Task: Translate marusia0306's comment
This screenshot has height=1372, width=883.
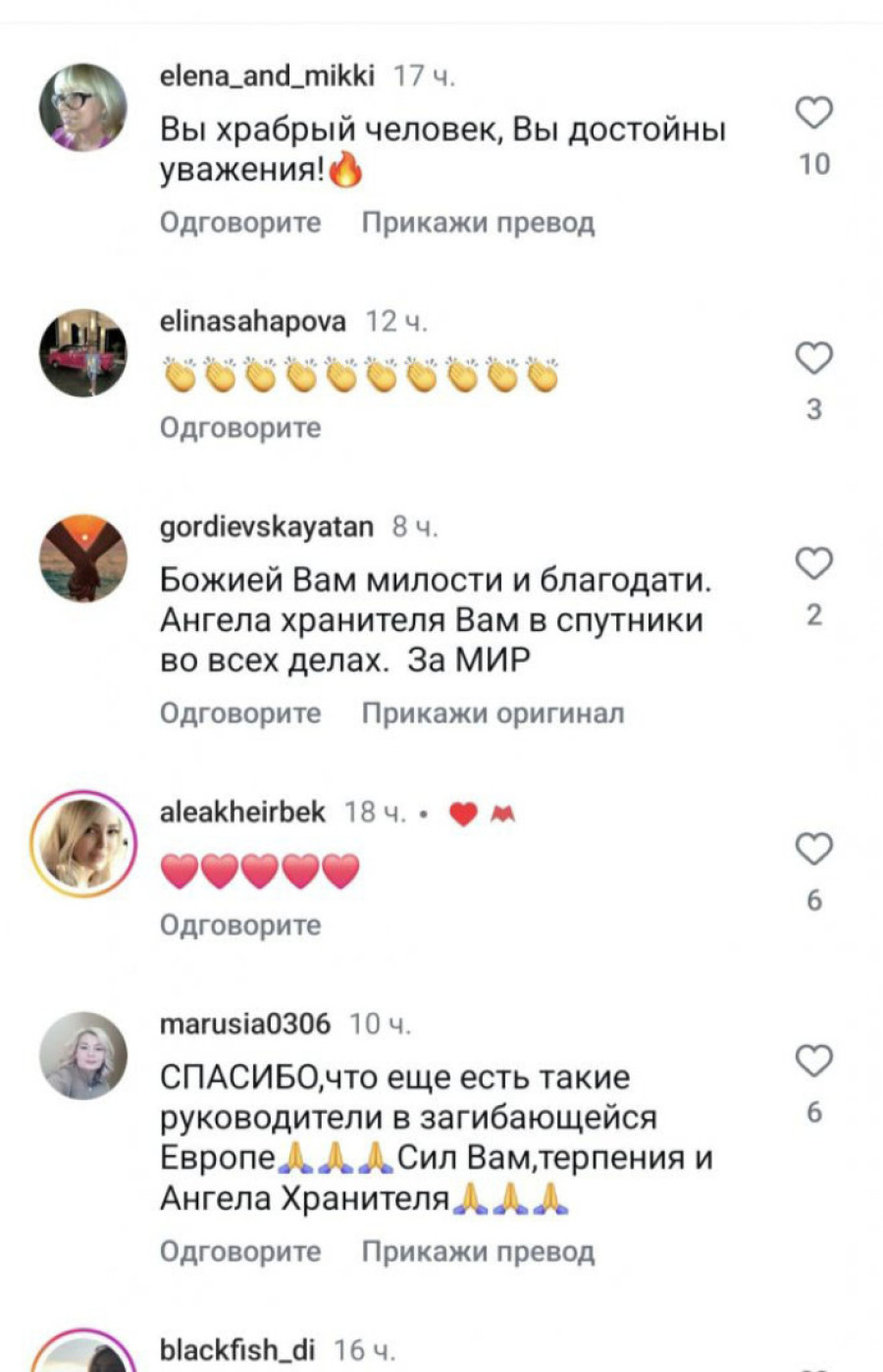Action: click(x=478, y=1252)
